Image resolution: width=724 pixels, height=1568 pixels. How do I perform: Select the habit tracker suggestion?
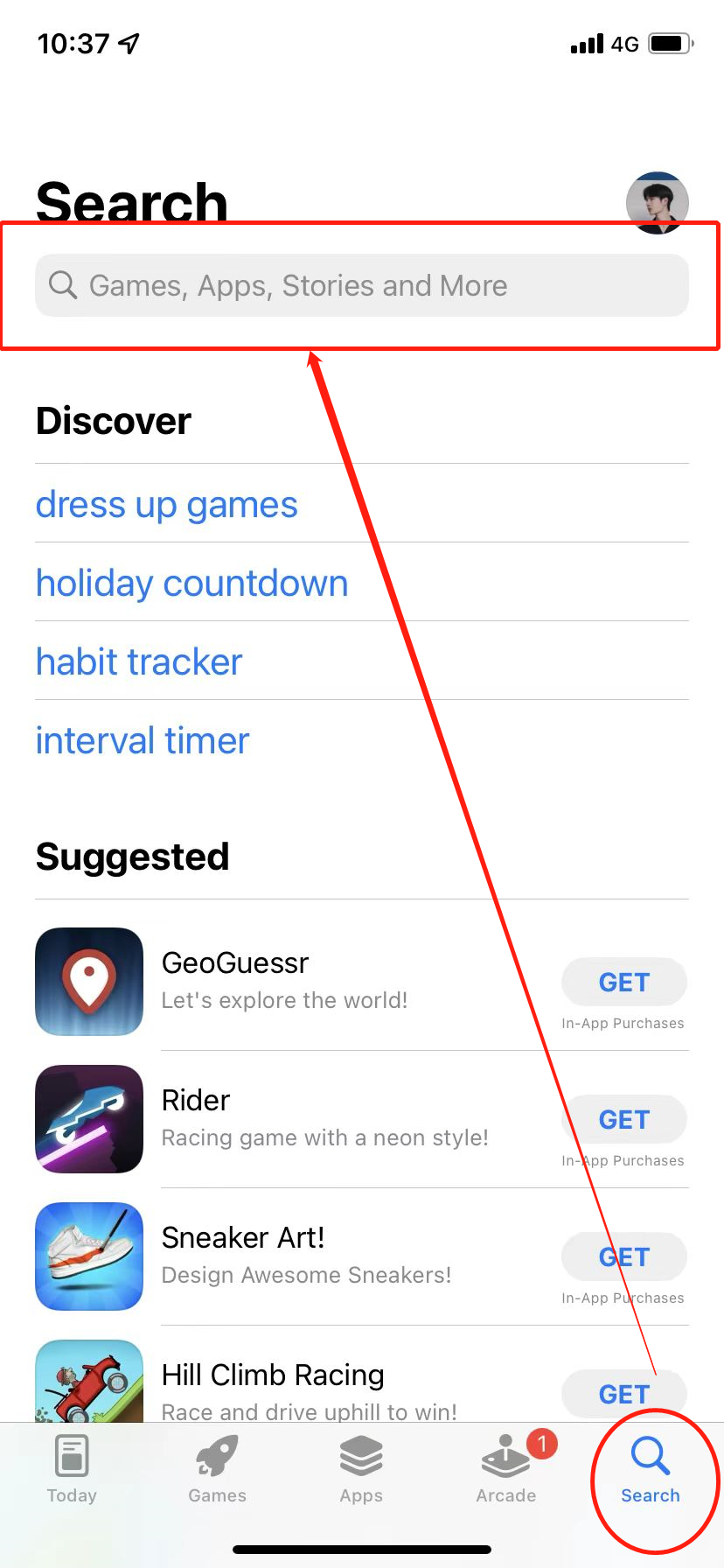click(x=139, y=662)
